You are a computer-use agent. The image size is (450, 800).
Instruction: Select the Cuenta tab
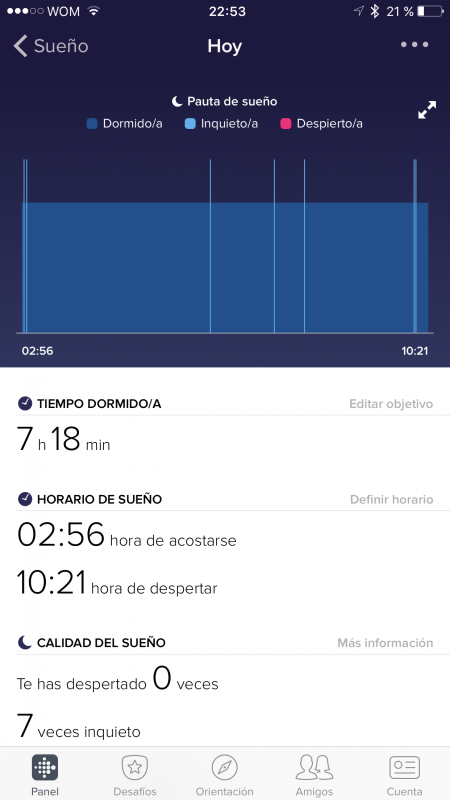click(x=404, y=774)
